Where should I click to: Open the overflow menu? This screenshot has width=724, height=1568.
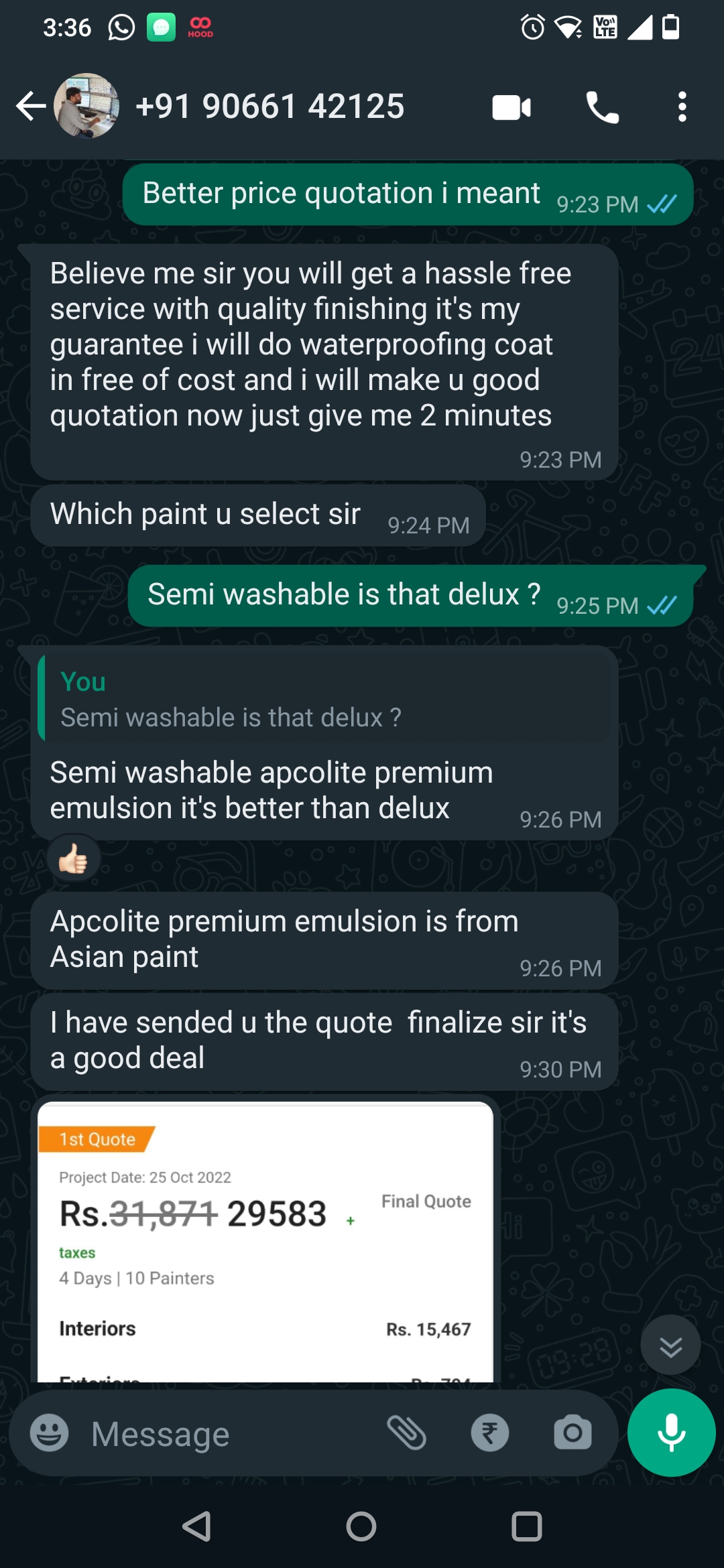[x=682, y=107]
